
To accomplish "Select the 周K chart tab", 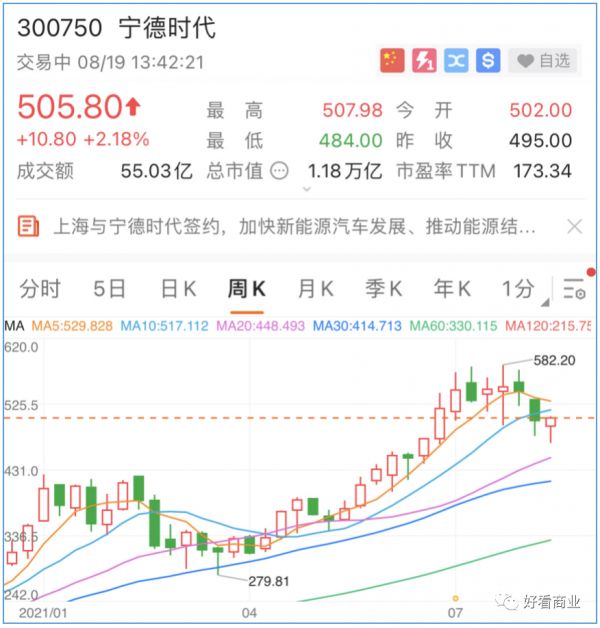I will 246,290.
